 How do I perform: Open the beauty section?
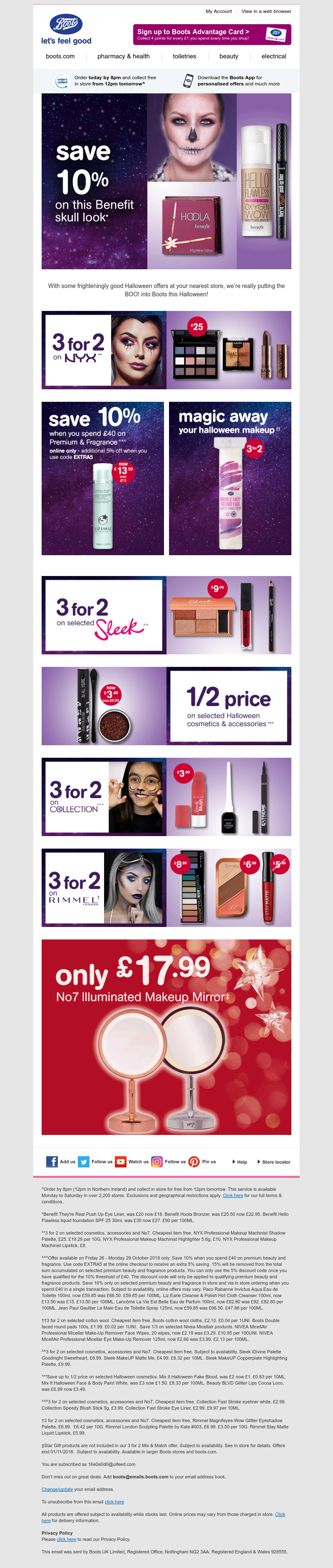(229, 56)
